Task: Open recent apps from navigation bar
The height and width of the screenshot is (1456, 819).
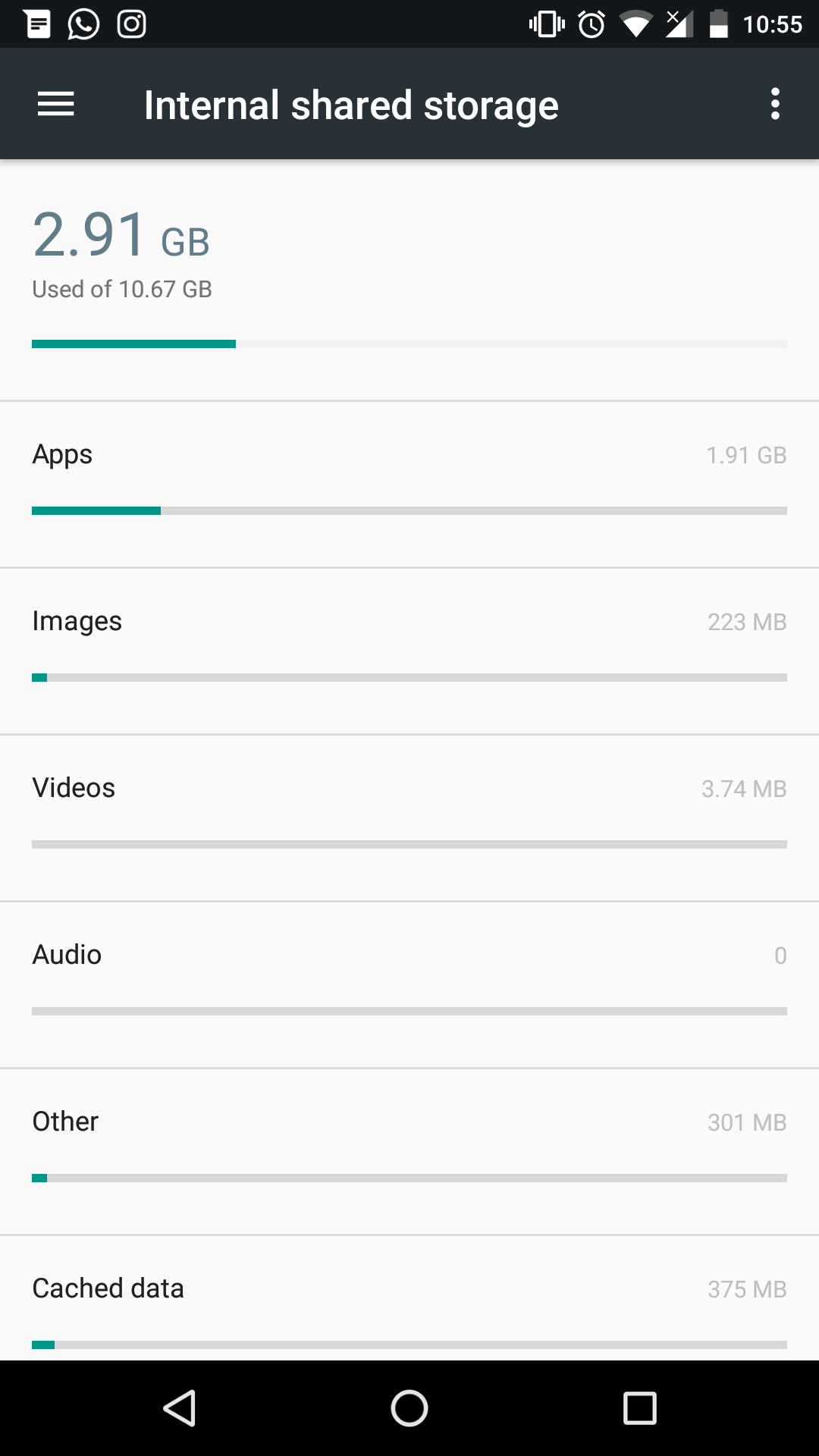Action: [x=639, y=1408]
